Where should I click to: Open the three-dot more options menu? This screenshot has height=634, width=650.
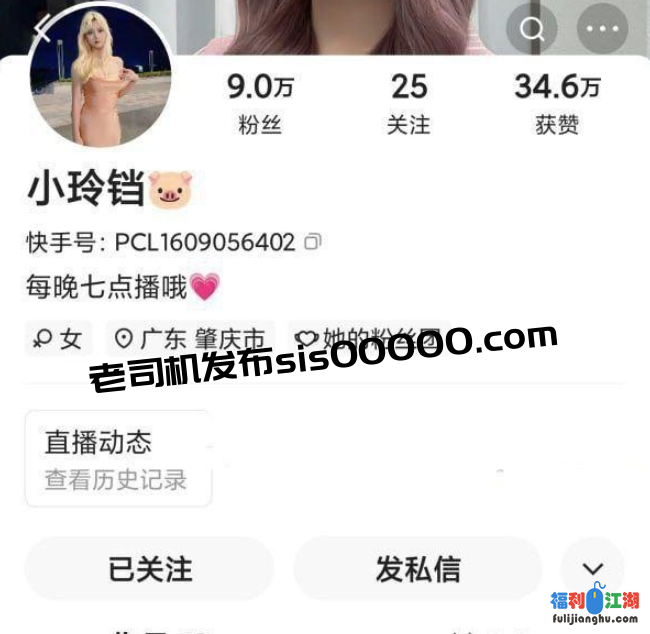pos(602,28)
